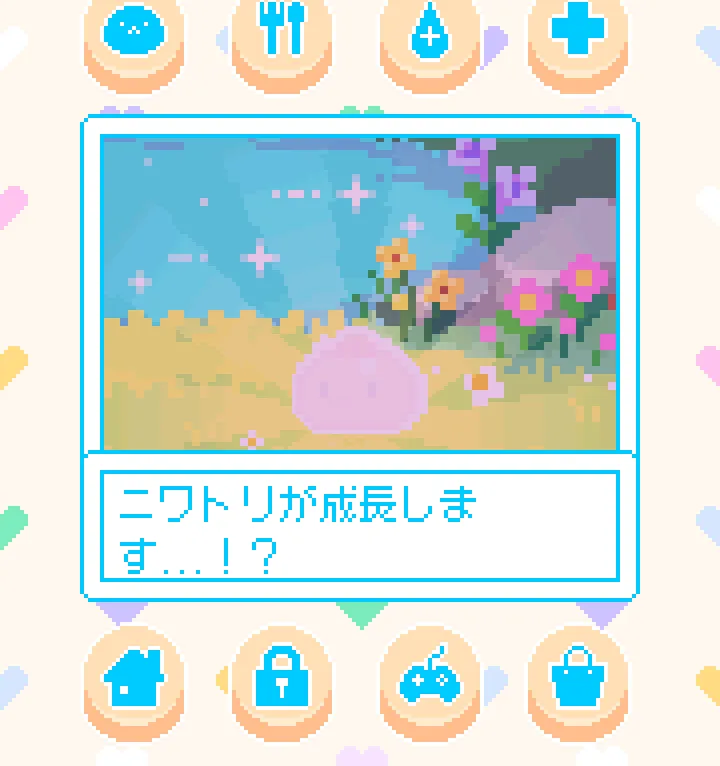Image resolution: width=720 pixels, height=766 pixels.
Task: Advance the ニワトリが成長します dialogue box
Action: pyautogui.click(x=360, y=525)
